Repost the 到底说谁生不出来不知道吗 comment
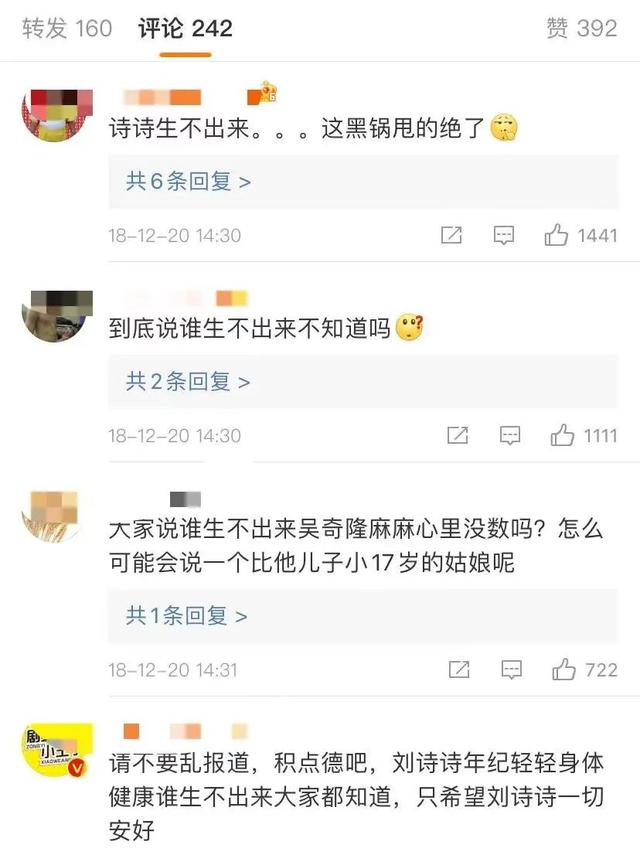The image size is (640, 855). [457, 436]
